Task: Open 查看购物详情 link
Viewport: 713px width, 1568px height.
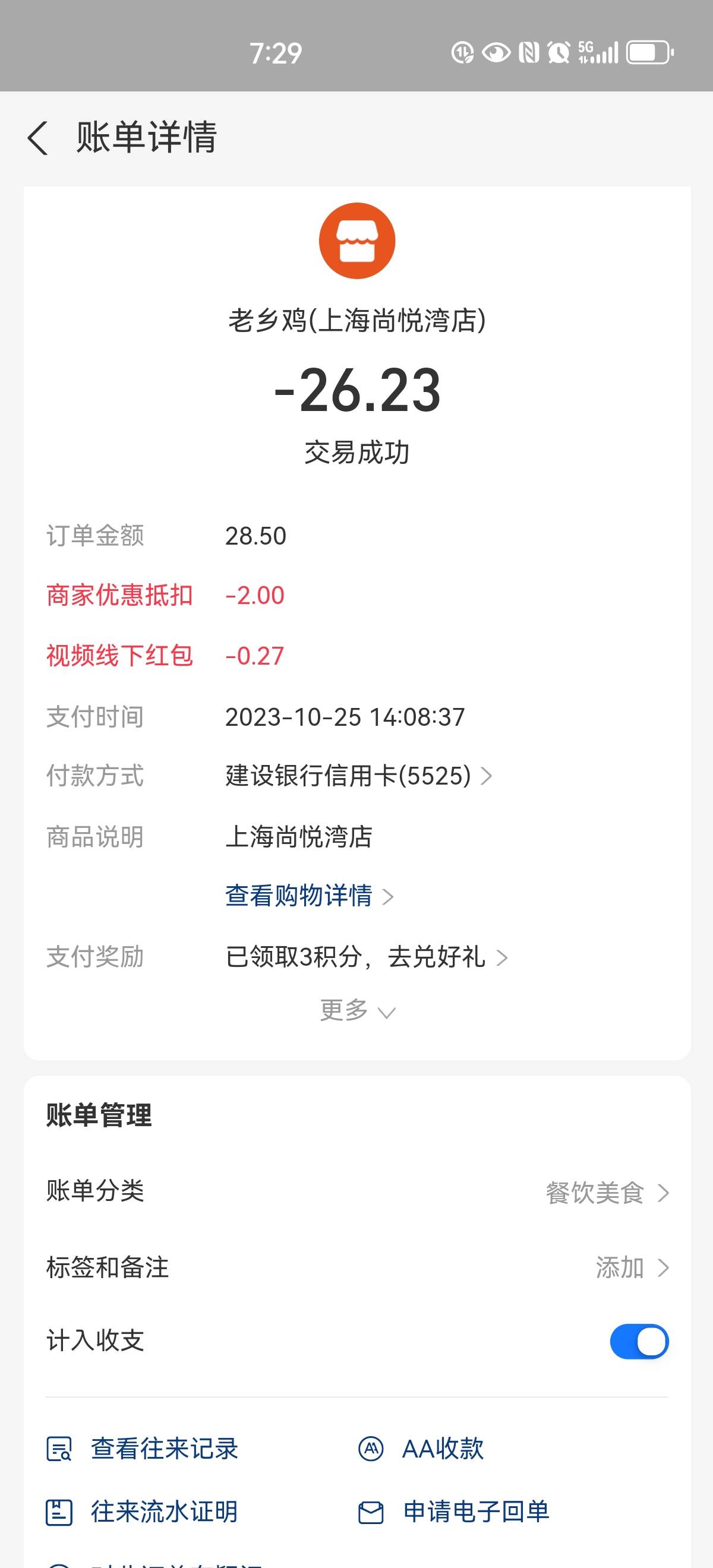Action: (310, 896)
